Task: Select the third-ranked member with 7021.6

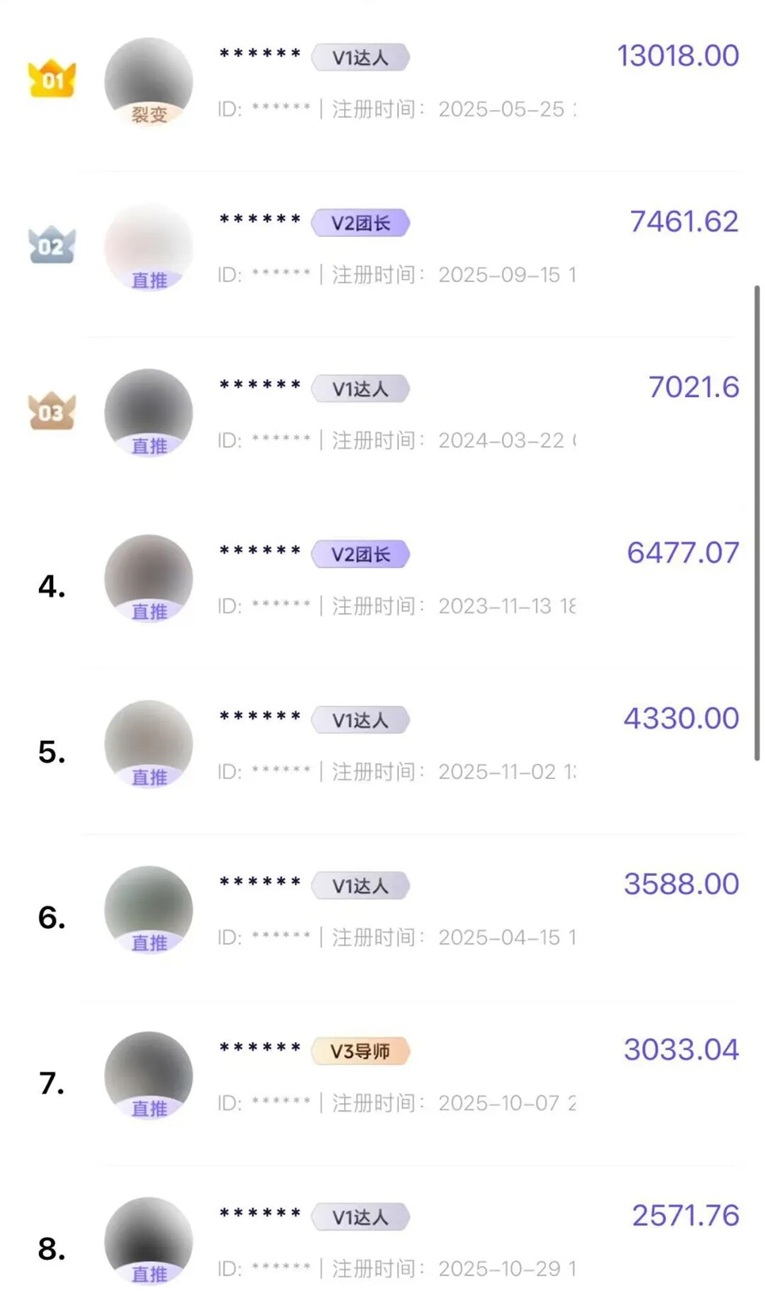Action: tap(400, 413)
